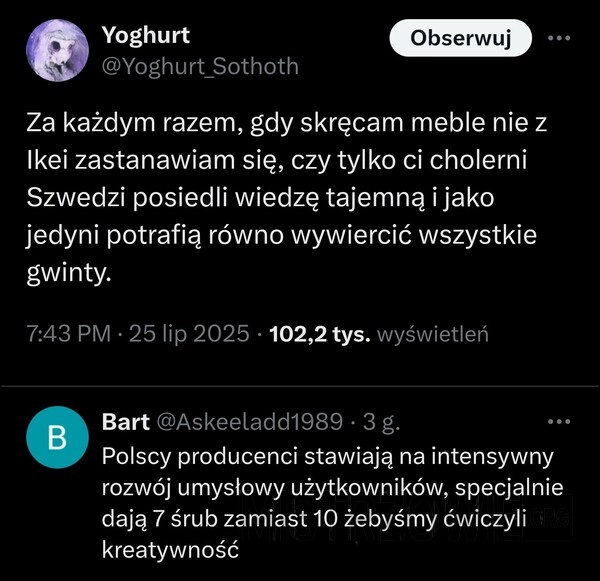This screenshot has height=581, width=600.
Task: Open the @Yoghurt_Sothoth handle
Action: 199,66
